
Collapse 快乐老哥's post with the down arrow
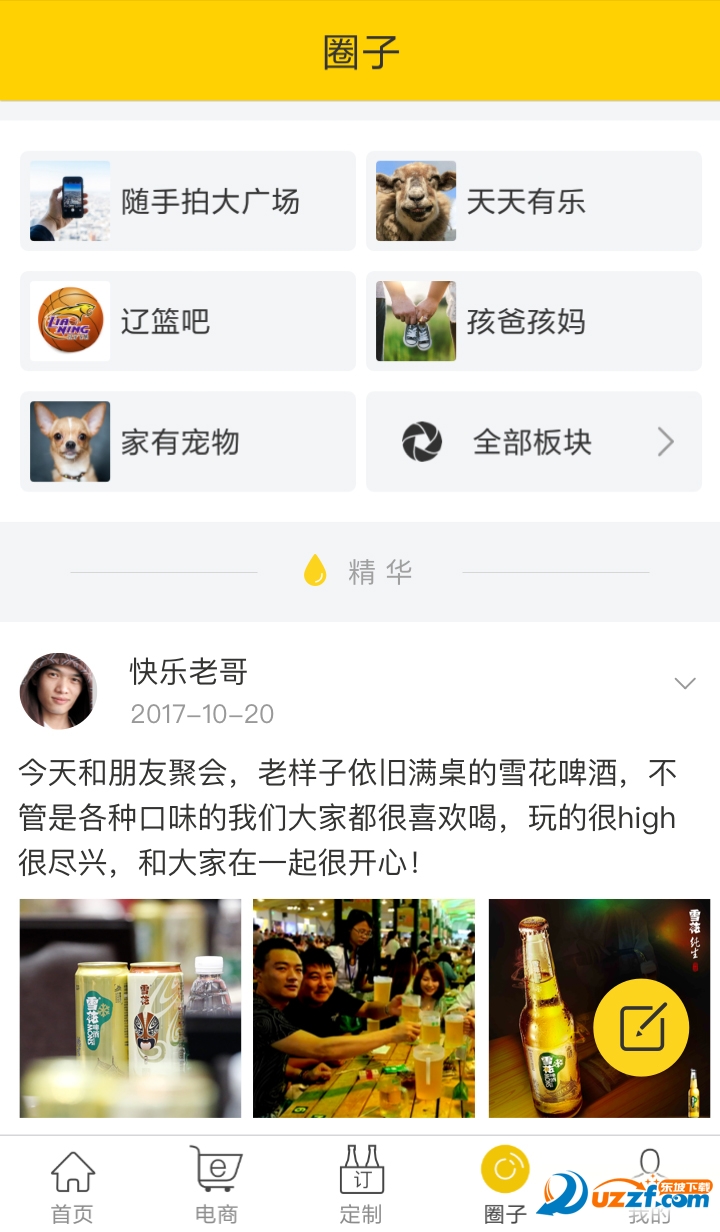point(684,683)
